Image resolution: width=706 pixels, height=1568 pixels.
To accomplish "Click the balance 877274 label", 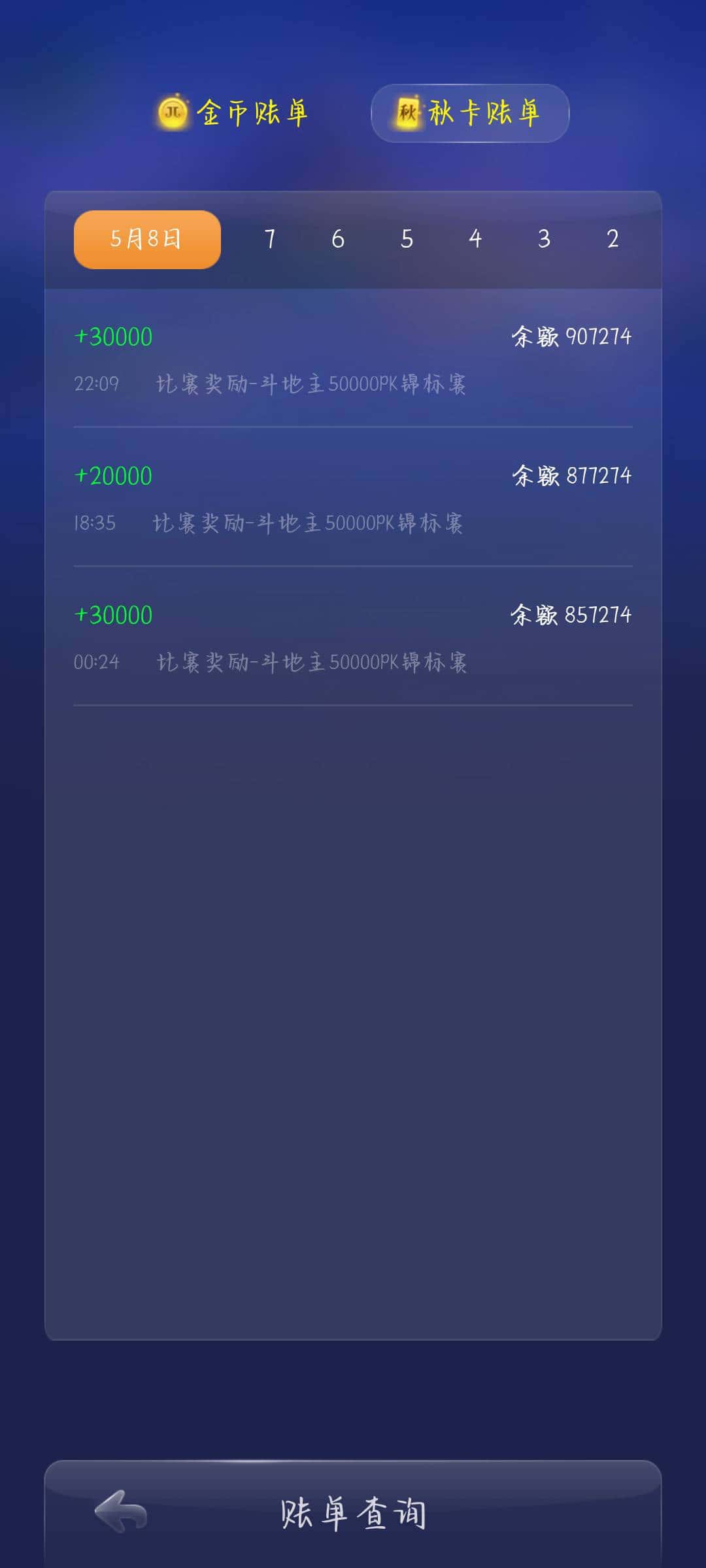I will pos(571,475).
